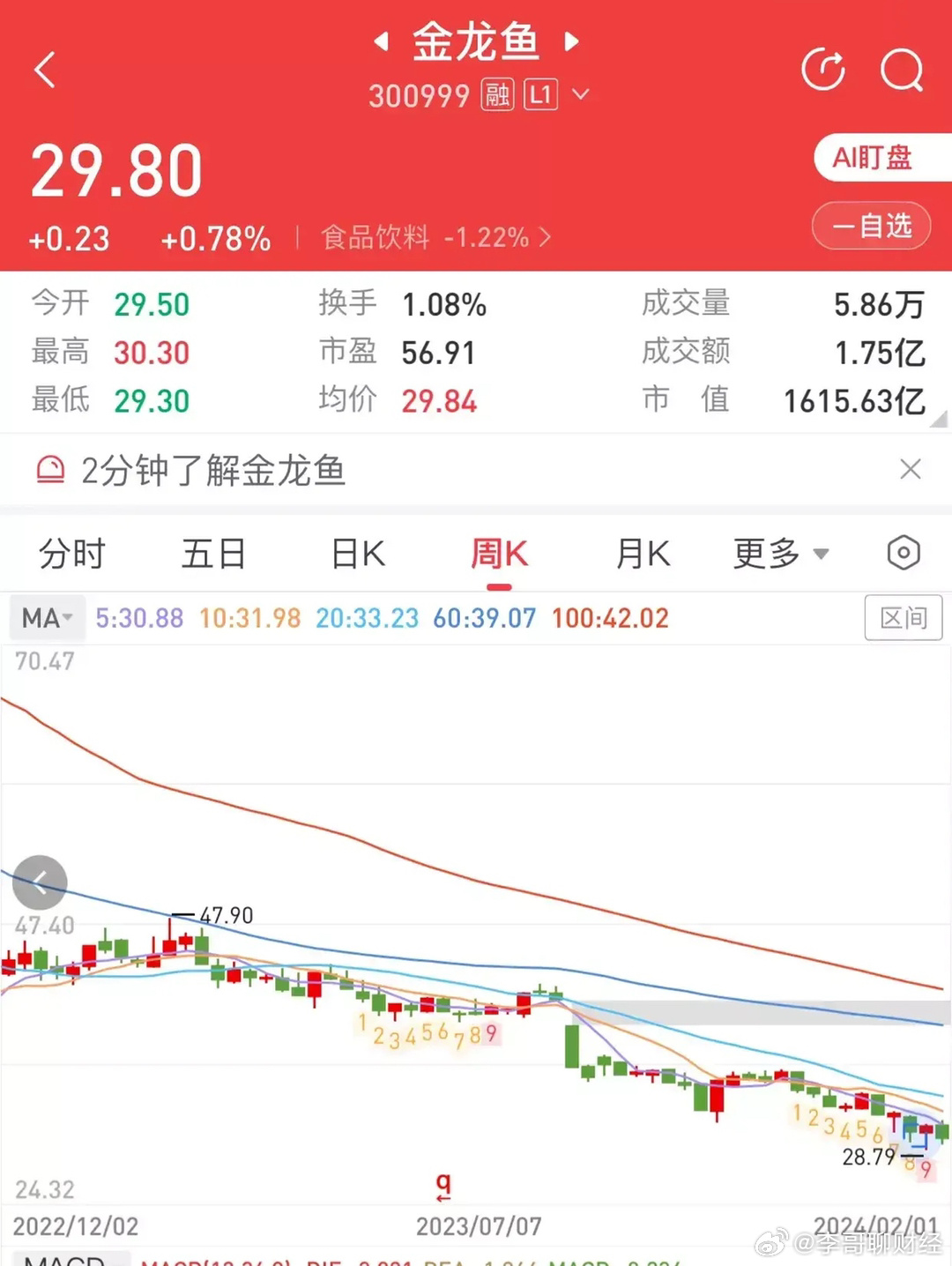
Task: Tap the left navigation circle on the chart
Action: tap(39, 882)
